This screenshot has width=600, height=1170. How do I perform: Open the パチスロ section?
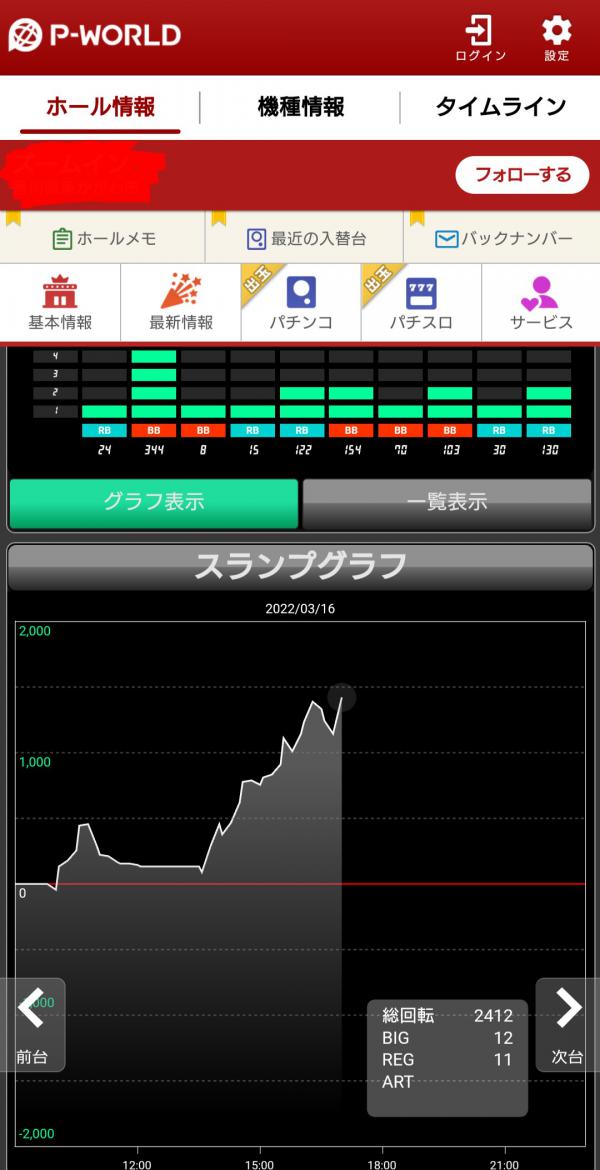click(x=421, y=303)
